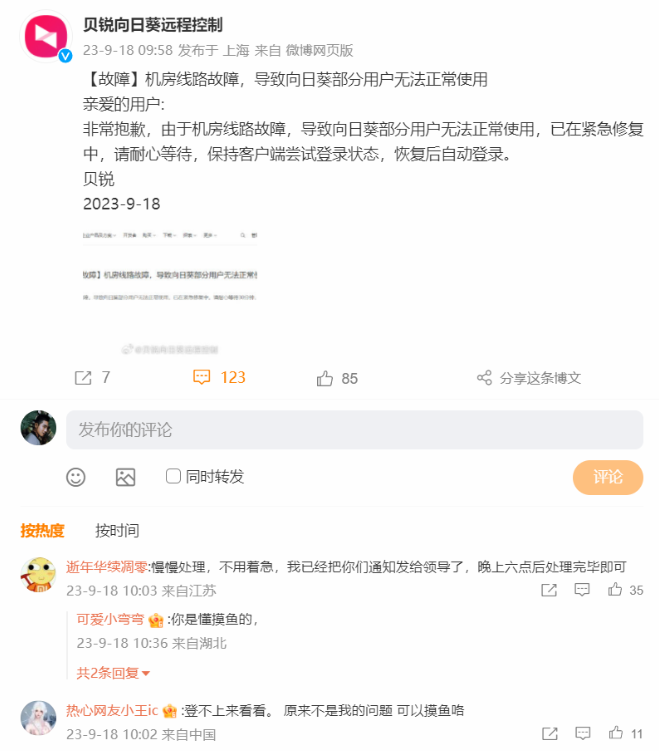659x751 pixels.
Task: Open 贝锐向日葵远程控制 profile avatar
Action: pyautogui.click(x=46, y=38)
